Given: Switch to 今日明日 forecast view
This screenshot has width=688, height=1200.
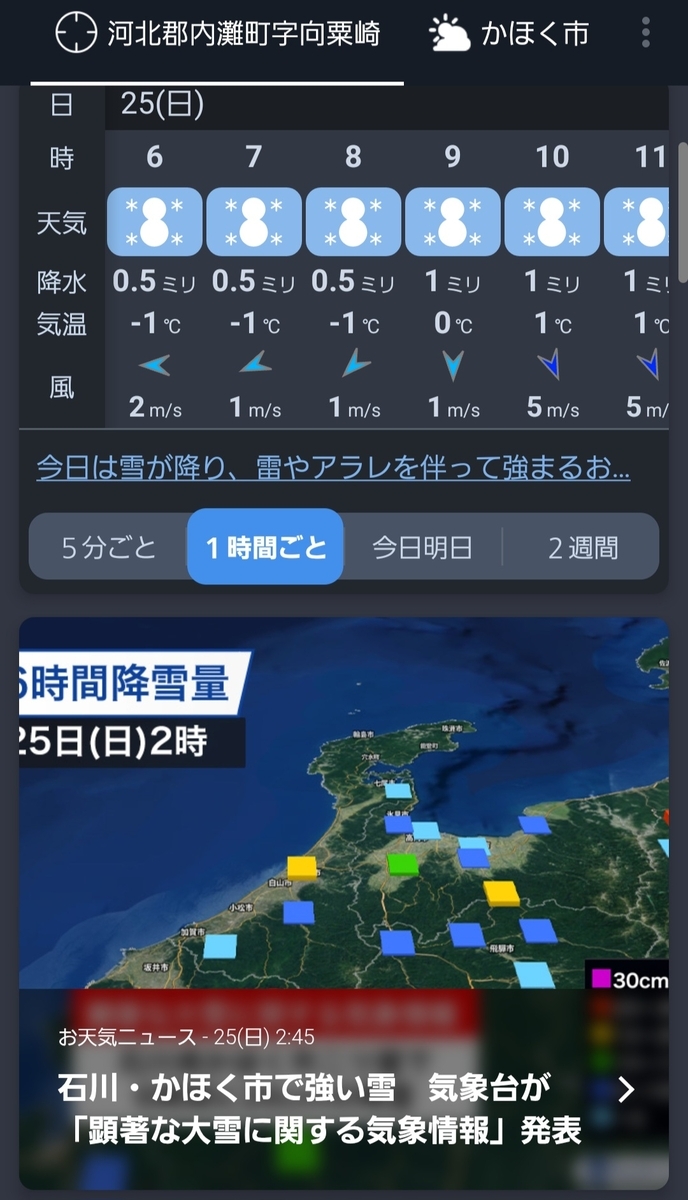Looking at the screenshot, I should click(422, 547).
